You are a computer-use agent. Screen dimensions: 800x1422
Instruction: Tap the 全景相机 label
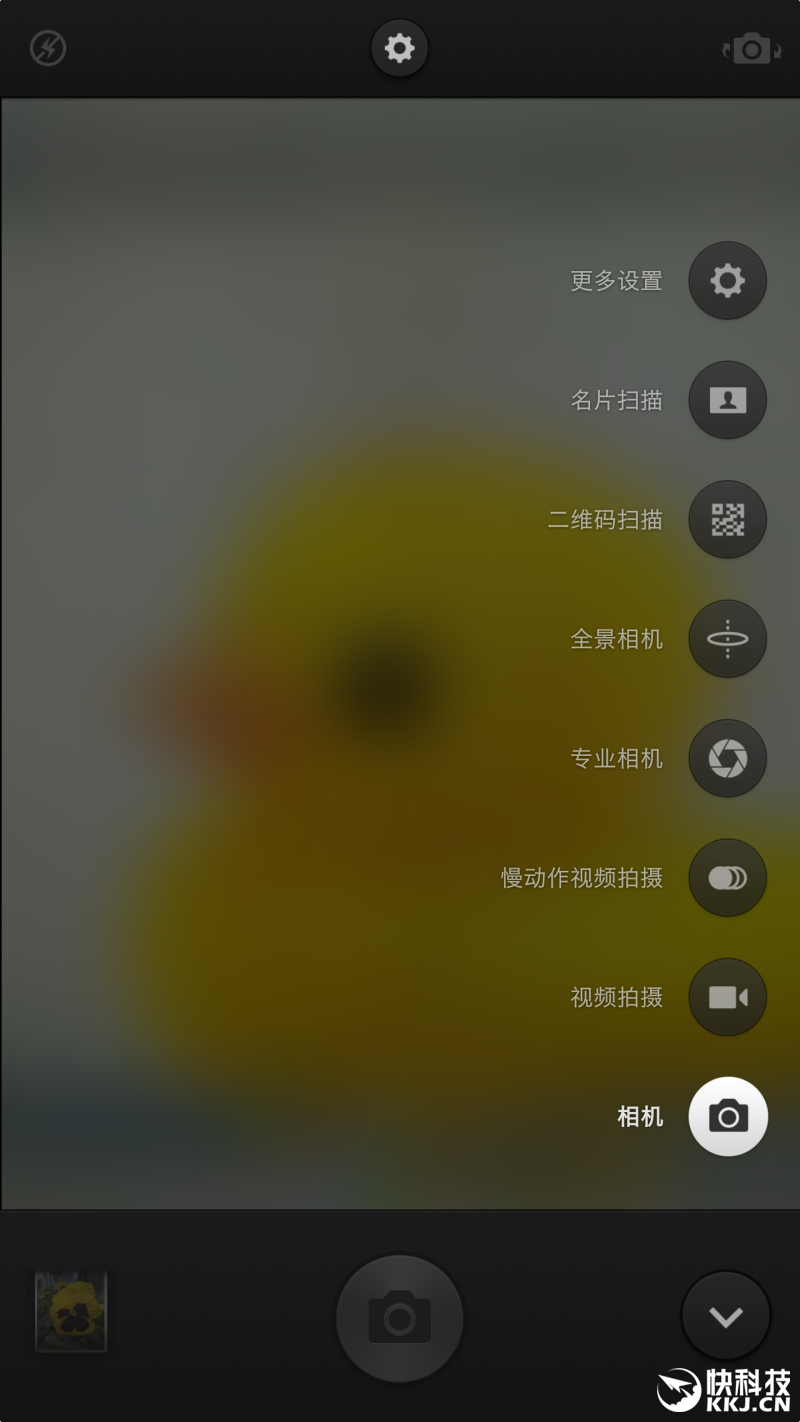pos(615,638)
